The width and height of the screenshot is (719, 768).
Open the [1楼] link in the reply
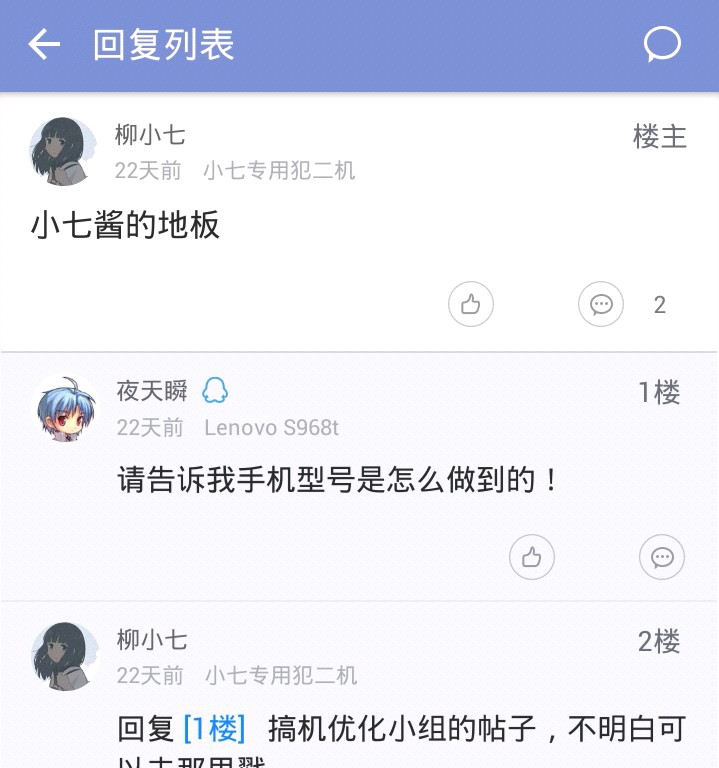point(214,729)
